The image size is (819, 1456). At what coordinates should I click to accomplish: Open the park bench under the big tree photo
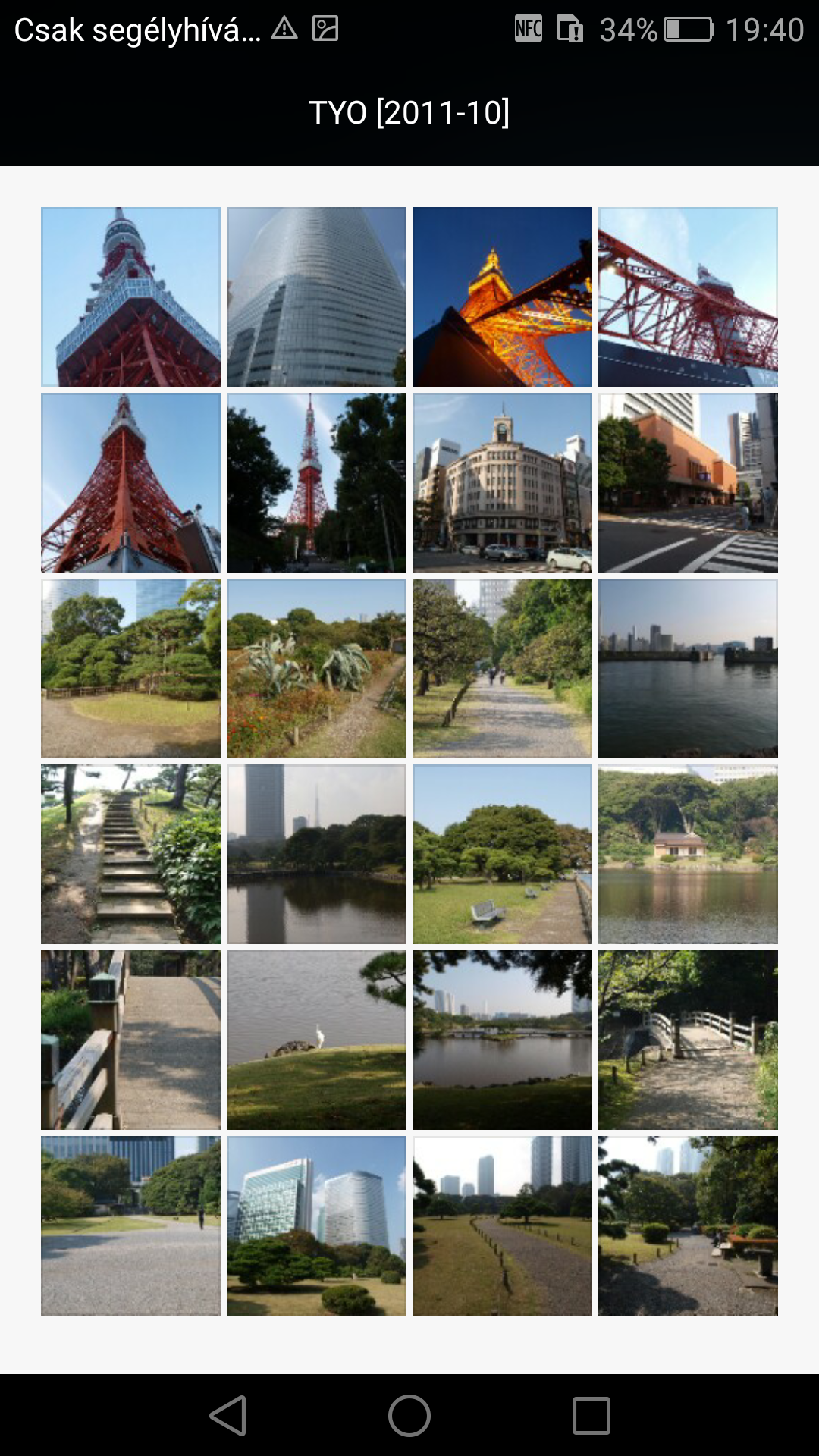click(x=502, y=854)
